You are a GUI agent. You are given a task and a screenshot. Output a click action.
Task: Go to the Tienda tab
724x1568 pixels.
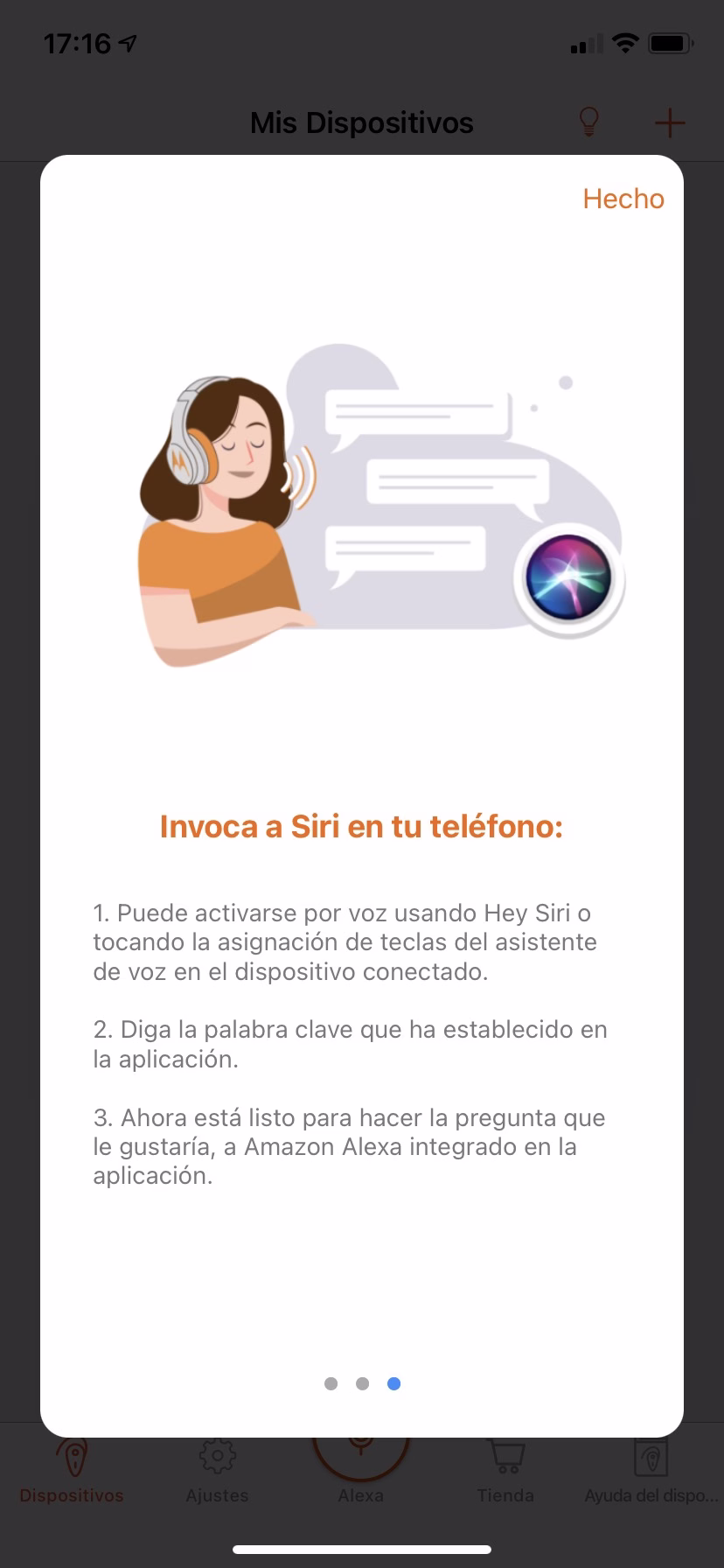(505, 1470)
